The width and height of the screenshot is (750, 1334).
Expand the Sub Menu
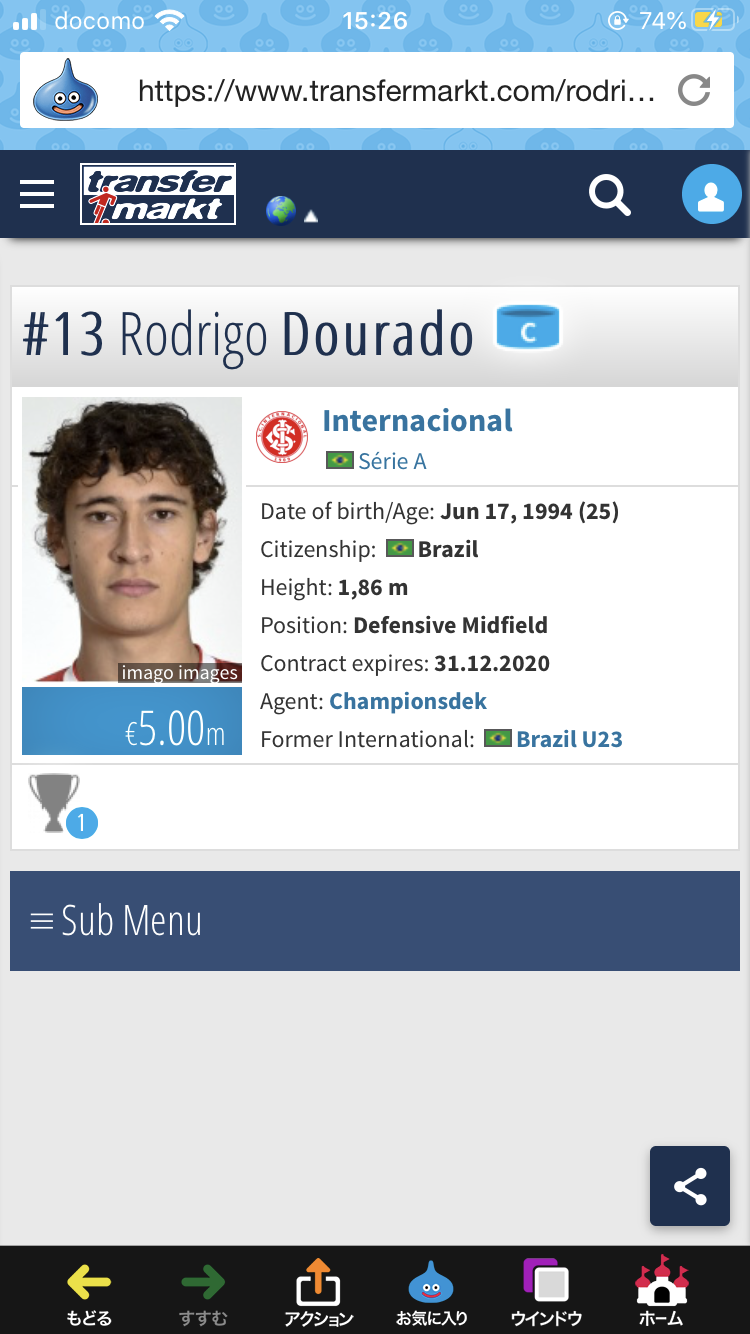click(375, 920)
